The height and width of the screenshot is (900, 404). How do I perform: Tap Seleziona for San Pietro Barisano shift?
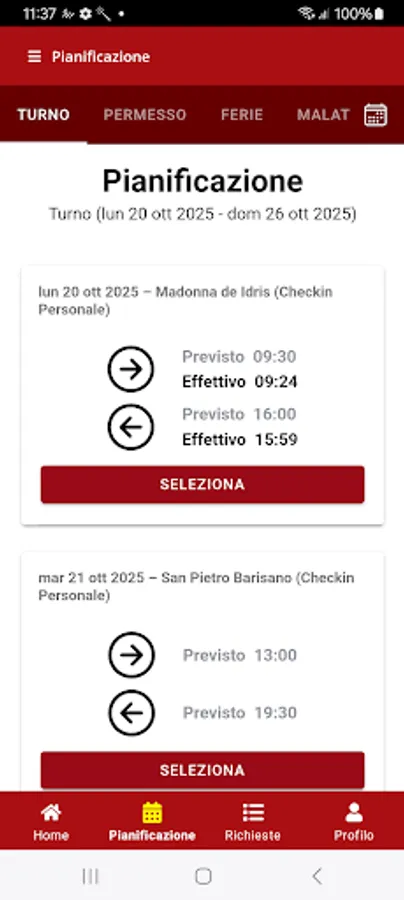click(202, 770)
